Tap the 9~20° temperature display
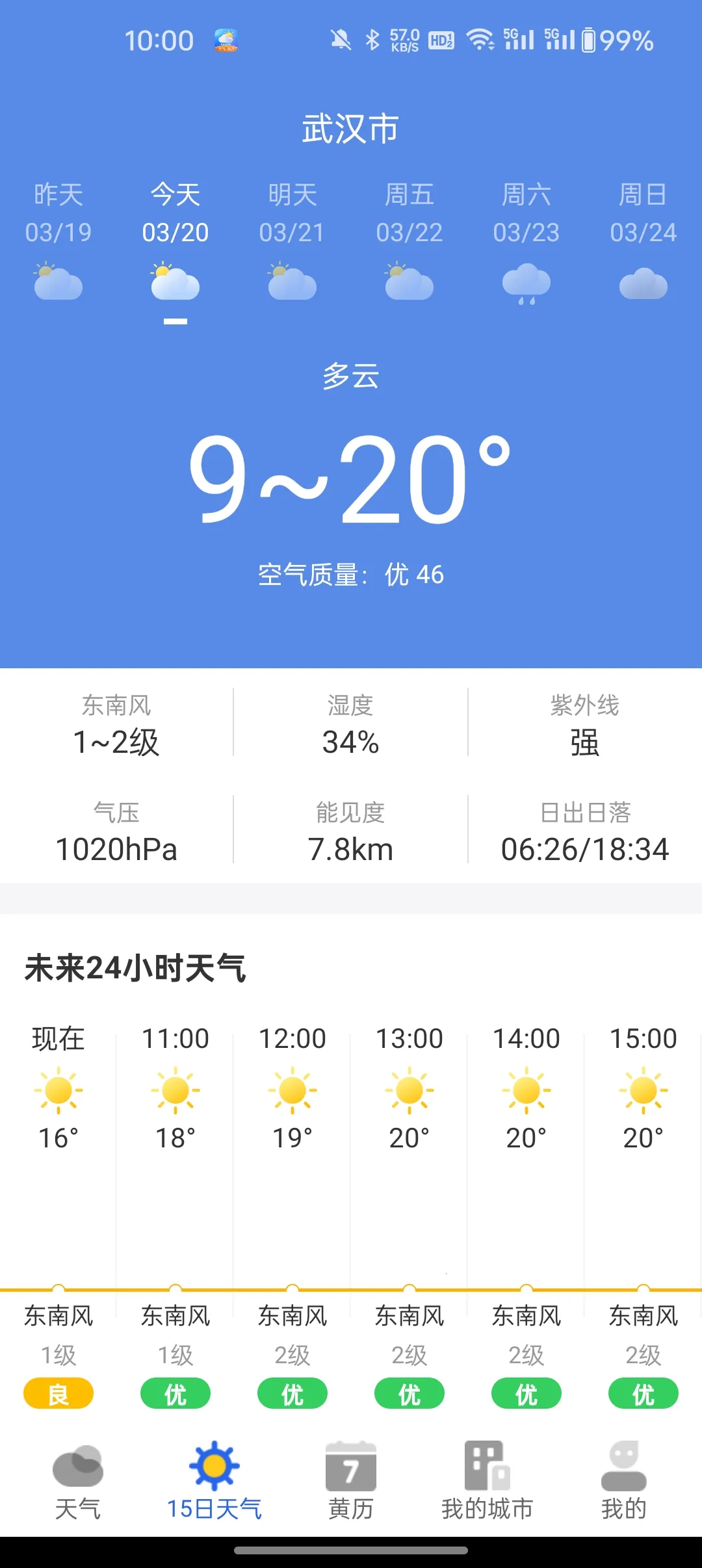This screenshot has width=702, height=1568. (351, 481)
